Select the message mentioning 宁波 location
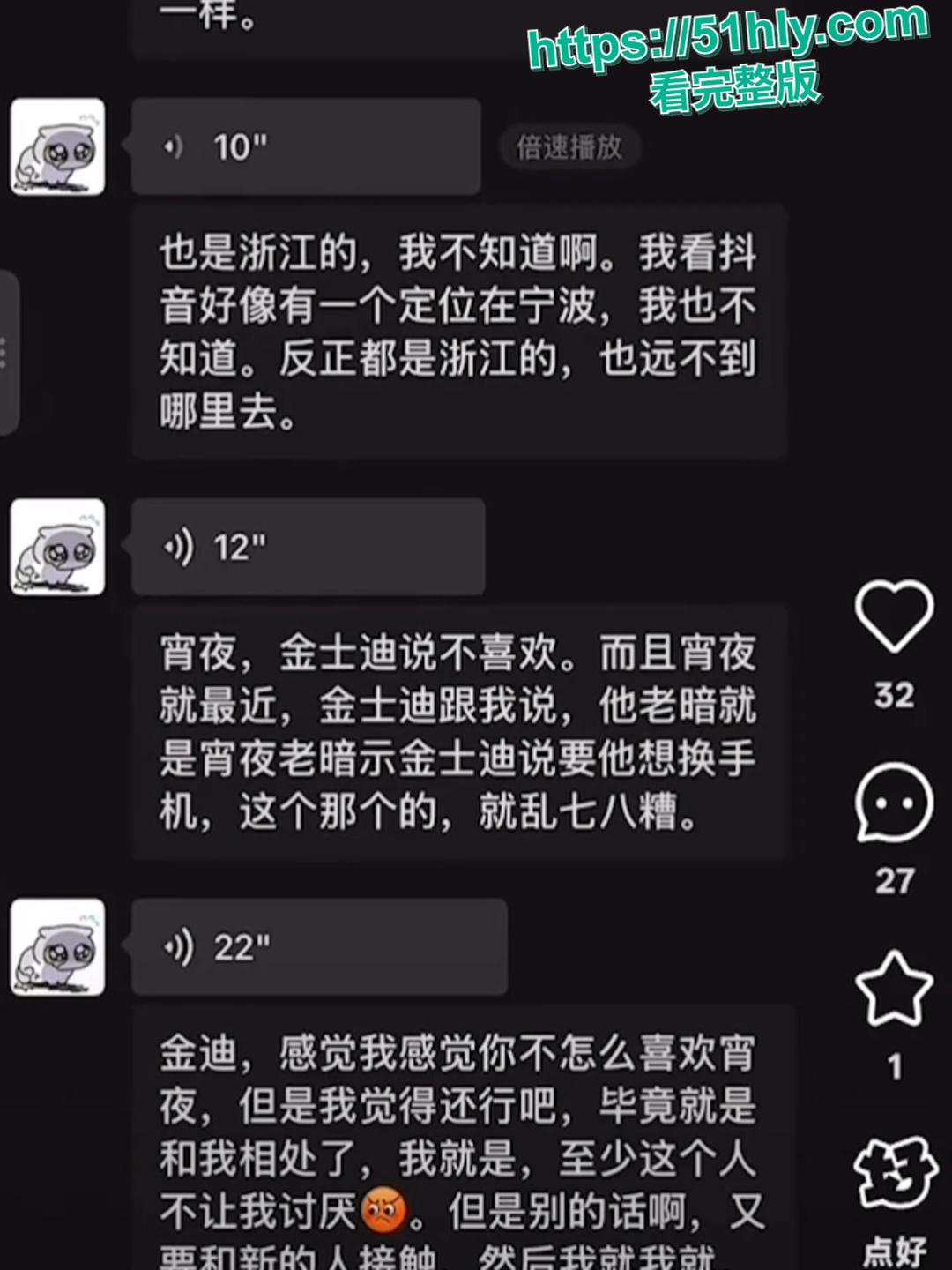The width and height of the screenshot is (952, 1270). coord(458,331)
